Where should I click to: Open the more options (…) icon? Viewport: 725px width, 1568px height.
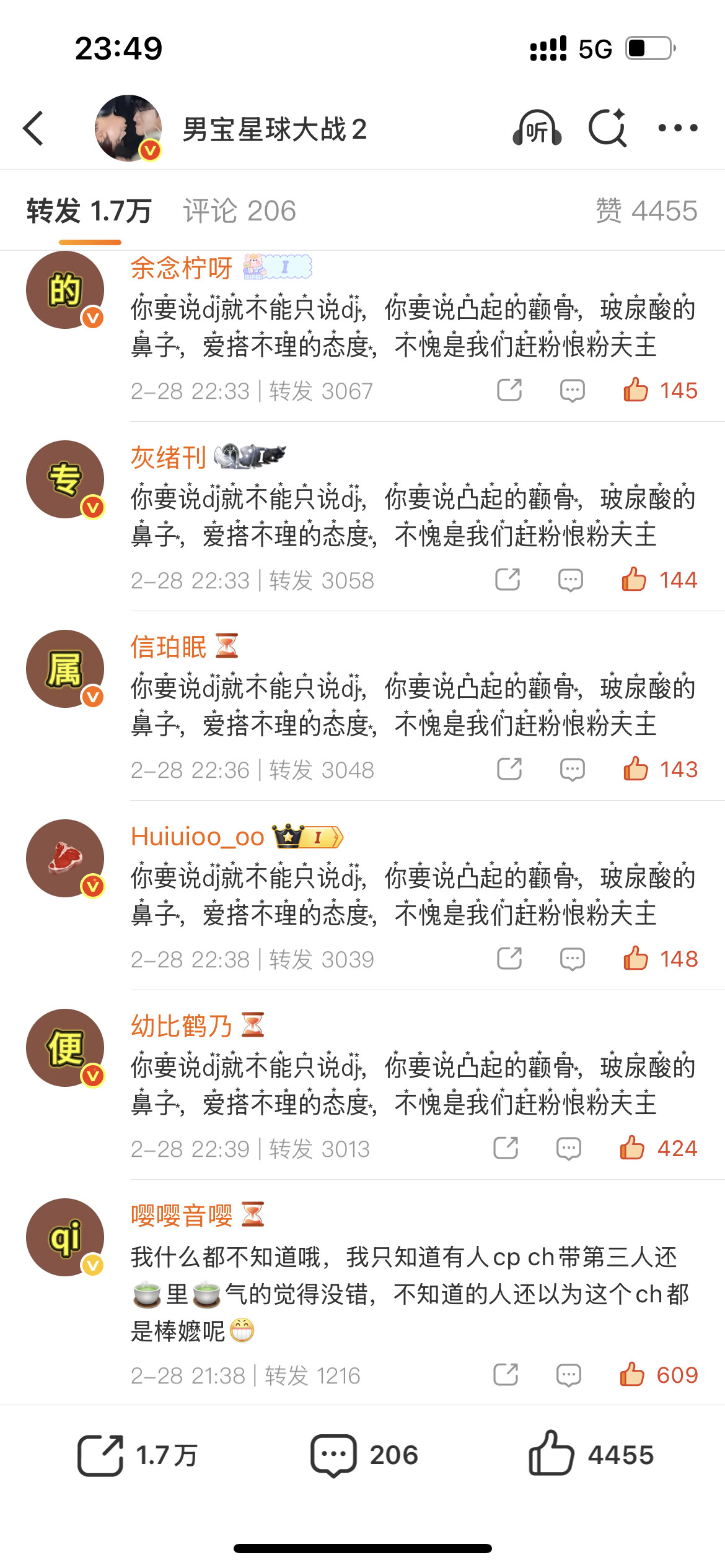675,128
